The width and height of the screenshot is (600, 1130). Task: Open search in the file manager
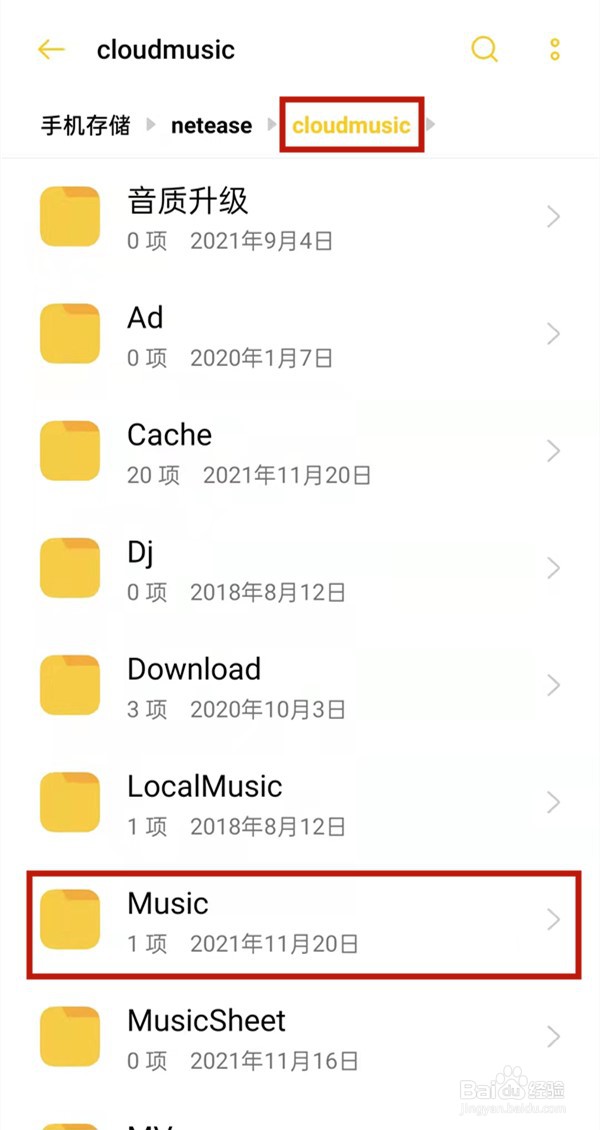pyautogui.click(x=485, y=50)
